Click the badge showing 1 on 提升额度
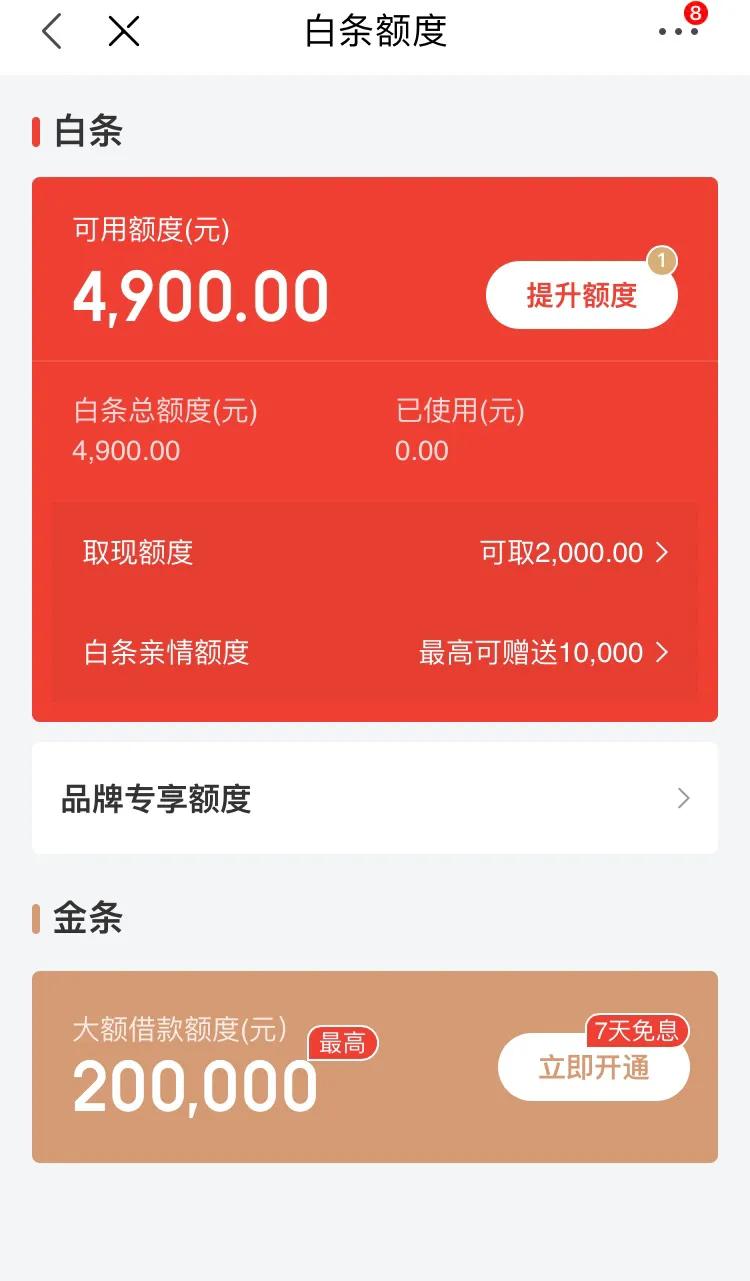750x1281 pixels. pos(661,260)
